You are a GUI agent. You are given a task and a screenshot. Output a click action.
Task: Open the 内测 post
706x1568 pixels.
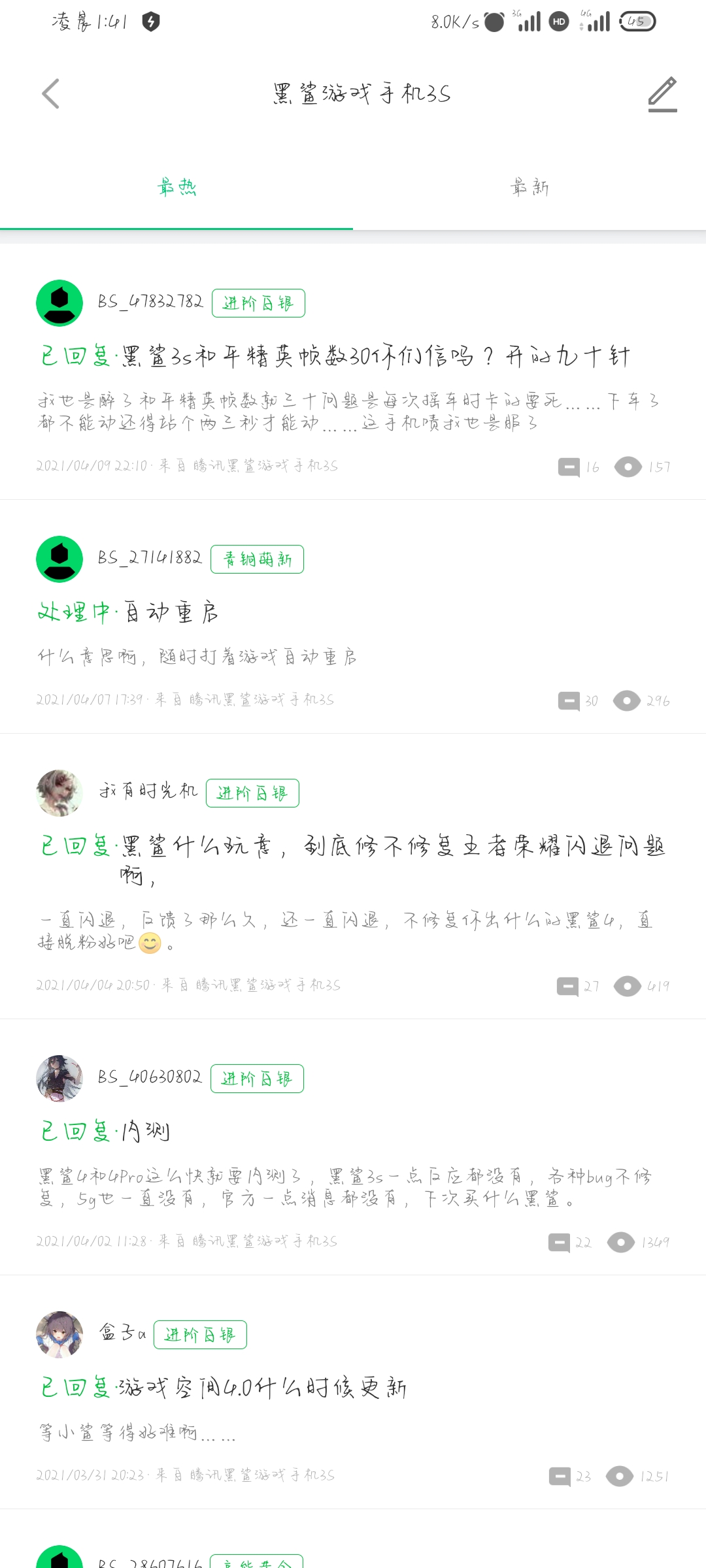pyautogui.click(x=146, y=1131)
